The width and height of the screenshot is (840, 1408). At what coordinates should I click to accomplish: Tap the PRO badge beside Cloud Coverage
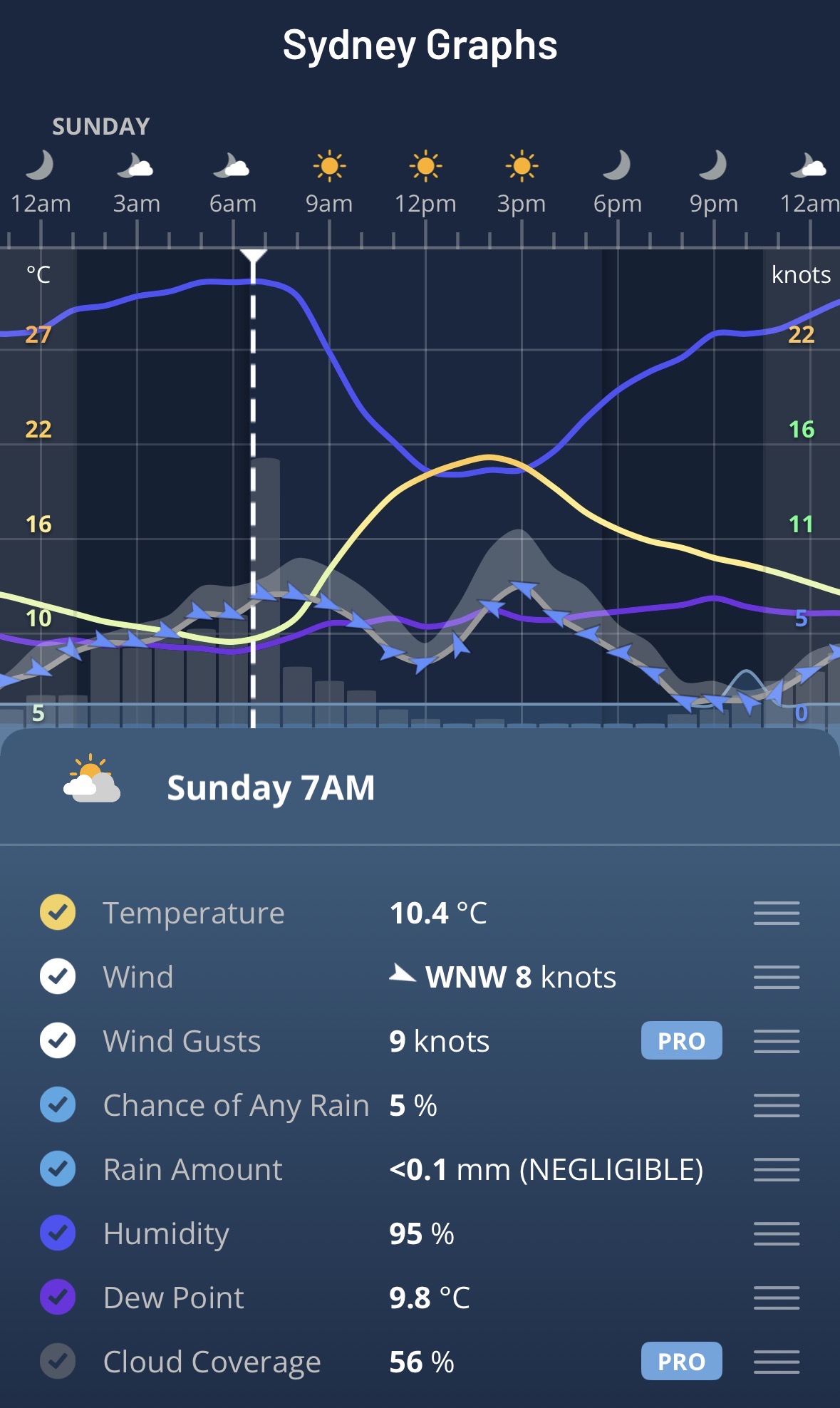point(681,1361)
